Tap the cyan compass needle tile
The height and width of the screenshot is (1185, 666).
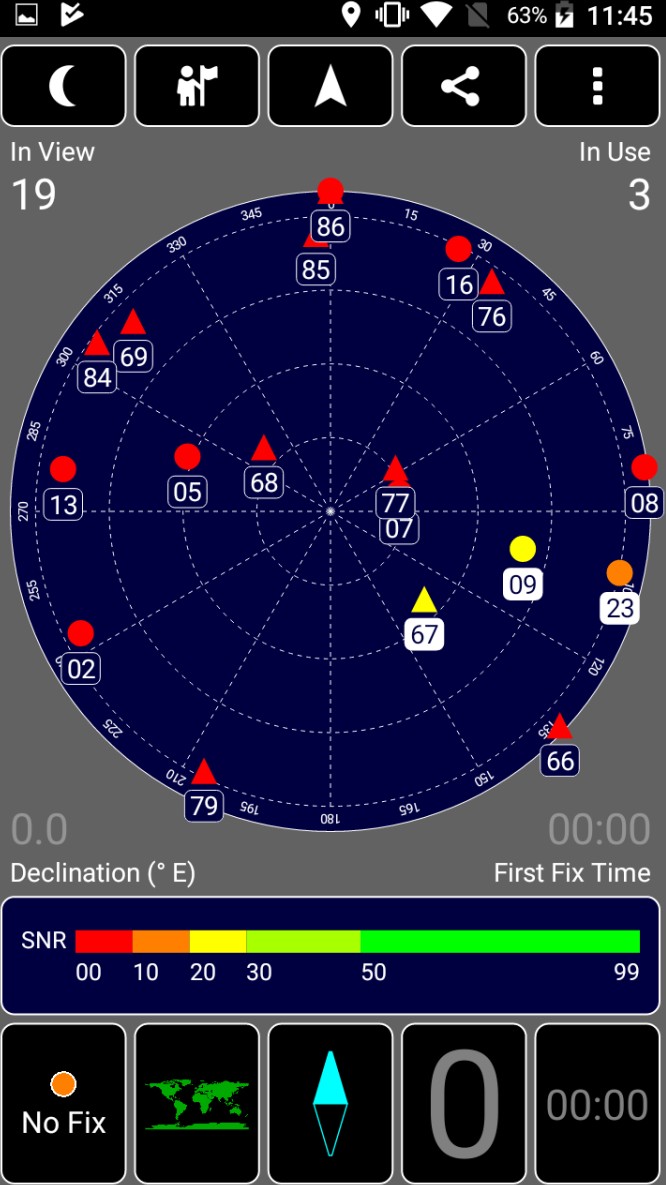(x=330, y=1103)
